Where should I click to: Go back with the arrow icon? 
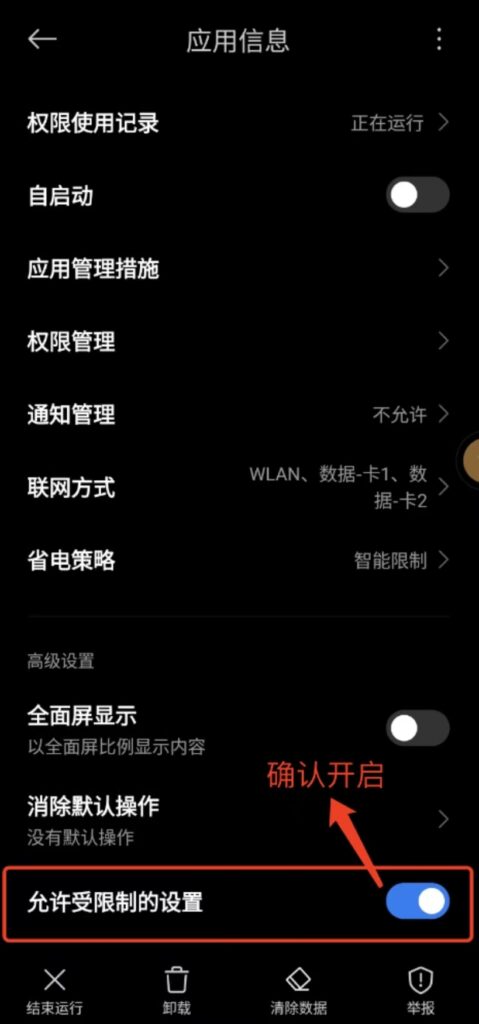42,39
